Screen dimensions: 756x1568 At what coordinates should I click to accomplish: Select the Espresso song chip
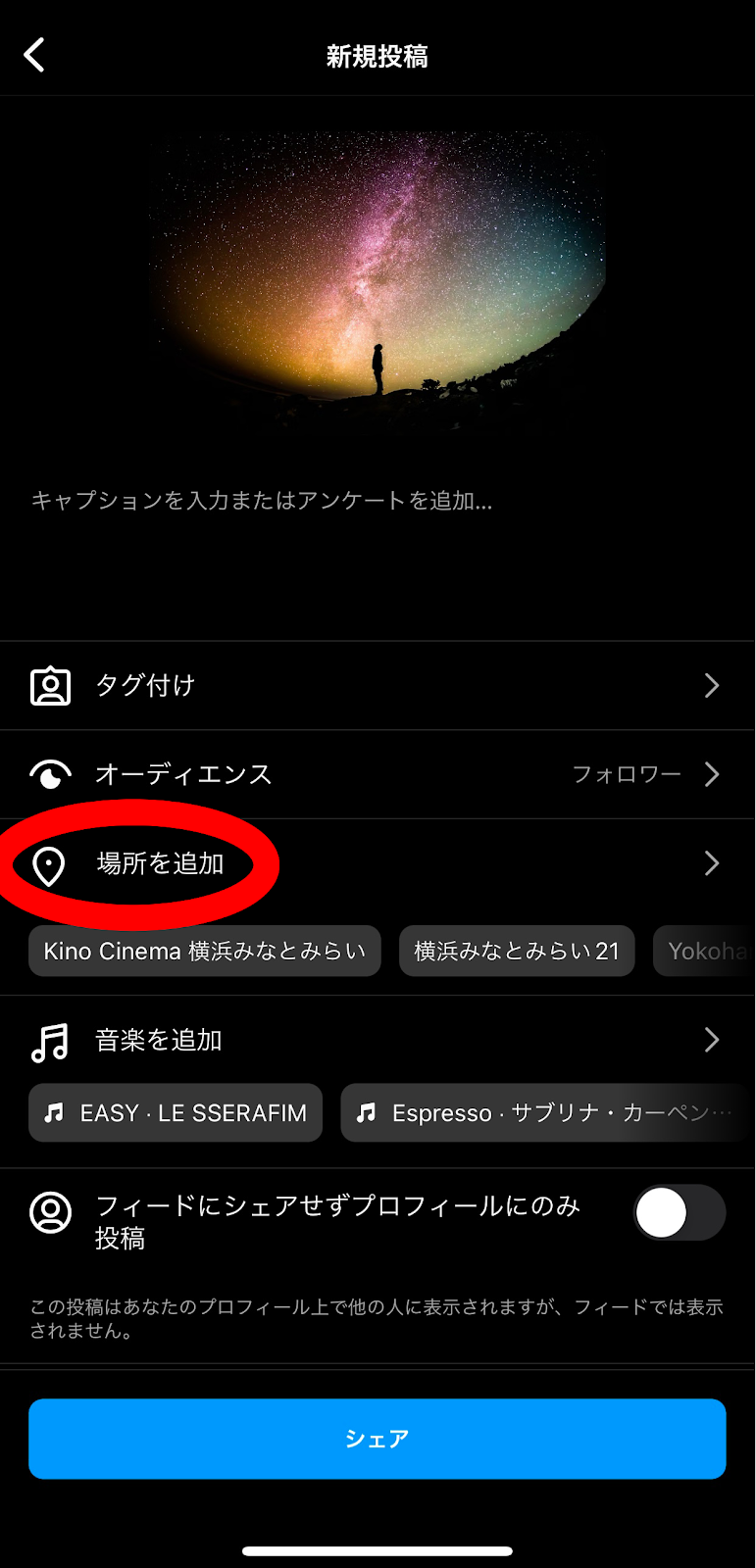tap(546, 1112)
